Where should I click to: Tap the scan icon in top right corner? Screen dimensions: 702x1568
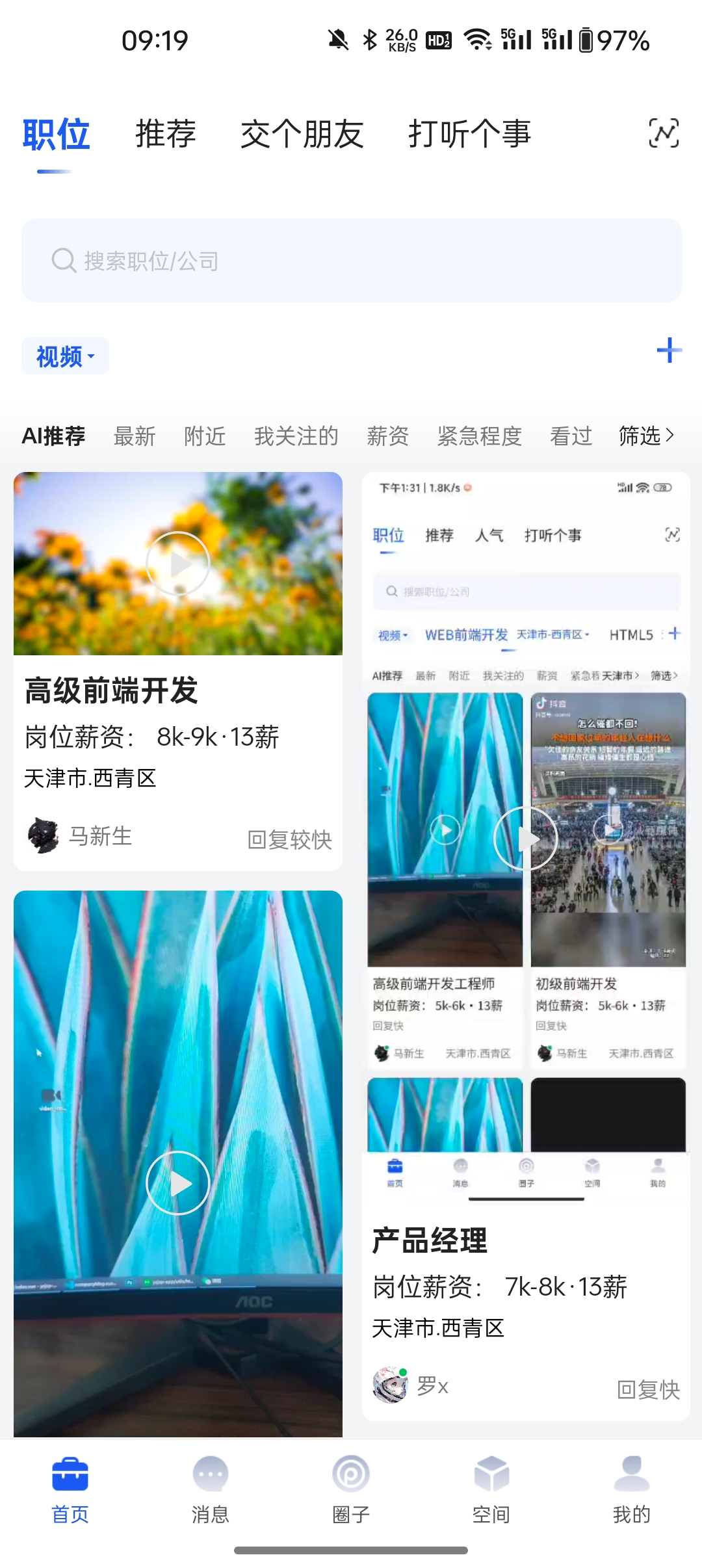point(661,133)
